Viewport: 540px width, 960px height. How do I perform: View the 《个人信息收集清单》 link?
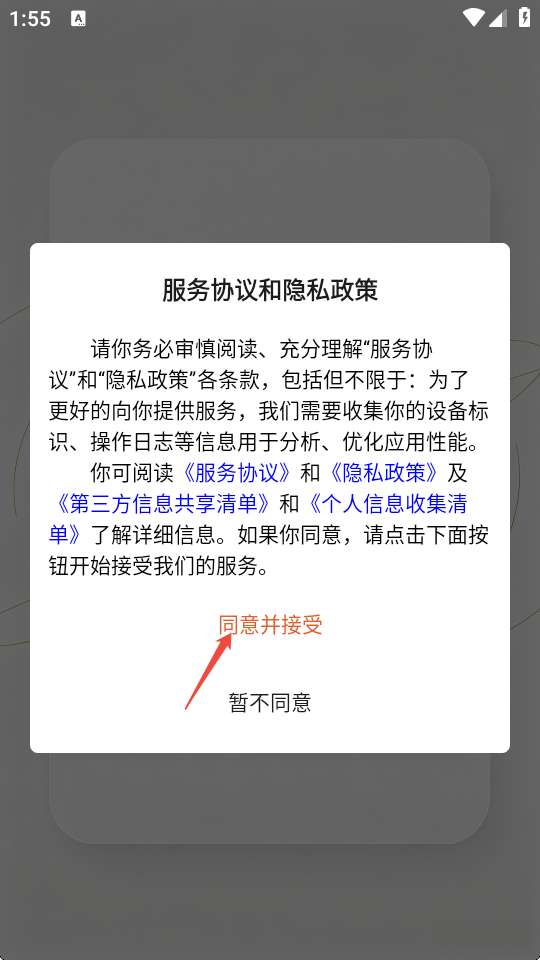click(x=386, y=504)
